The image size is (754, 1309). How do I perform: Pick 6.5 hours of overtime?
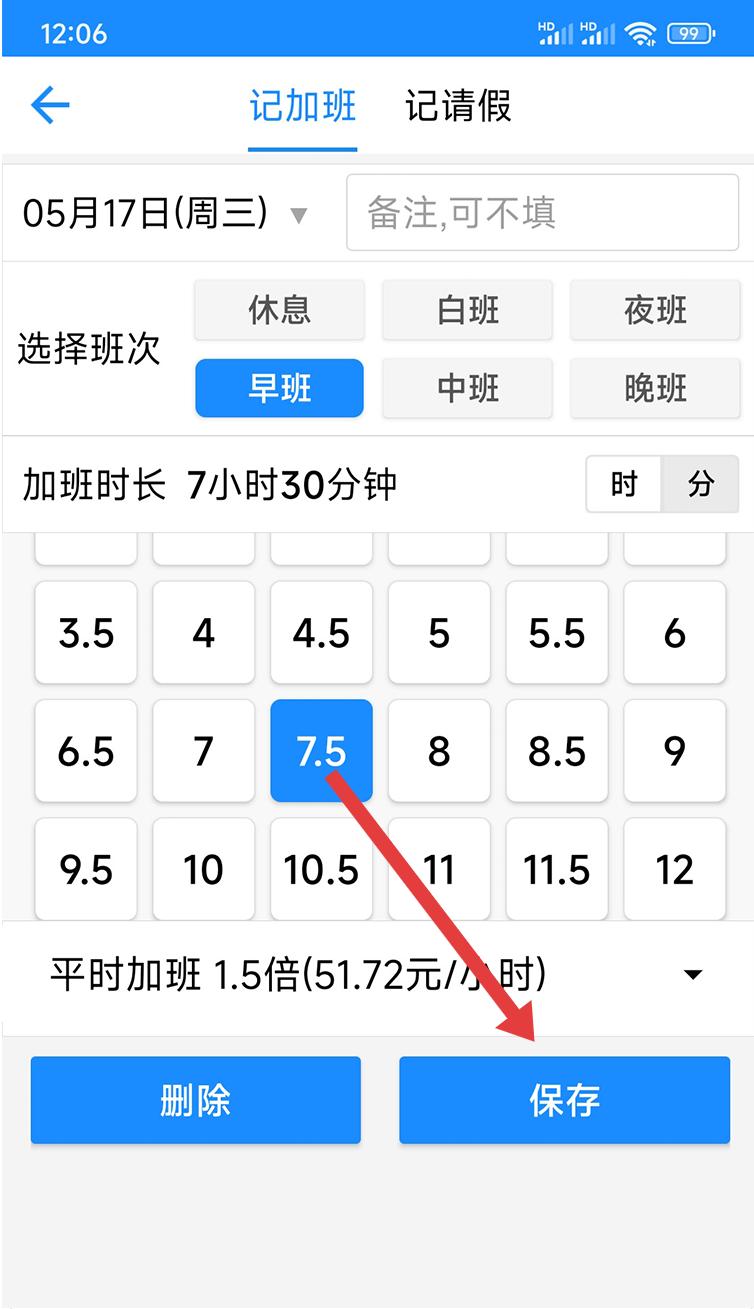point(86,751)
